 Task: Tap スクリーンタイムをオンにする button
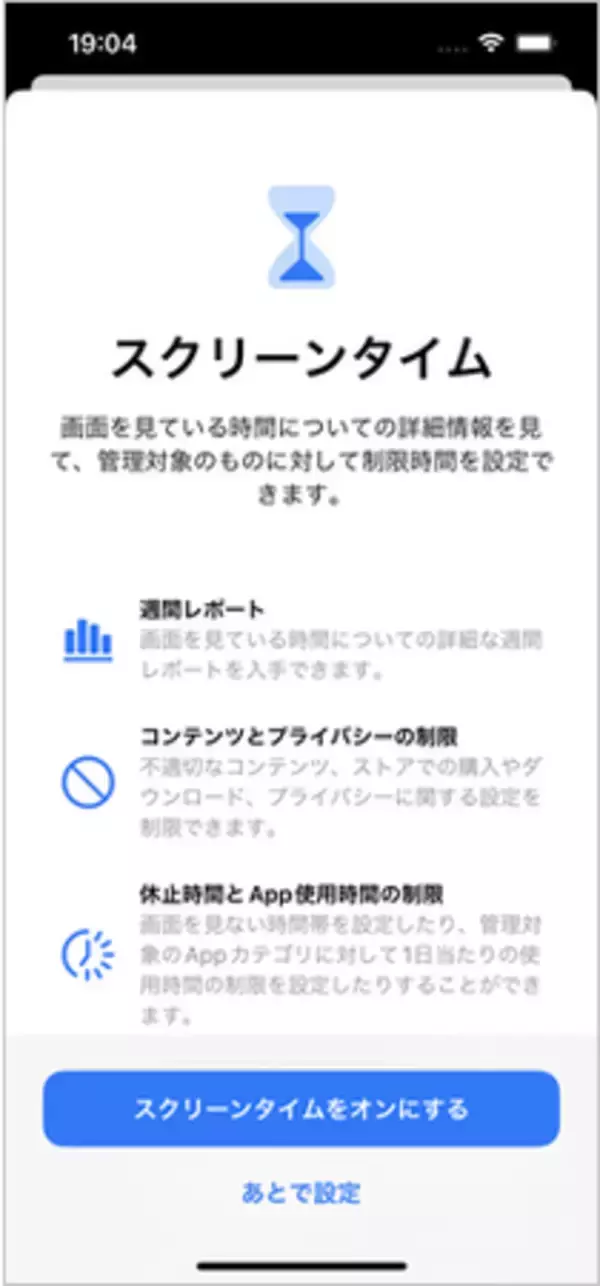(x=300, y=1108)
